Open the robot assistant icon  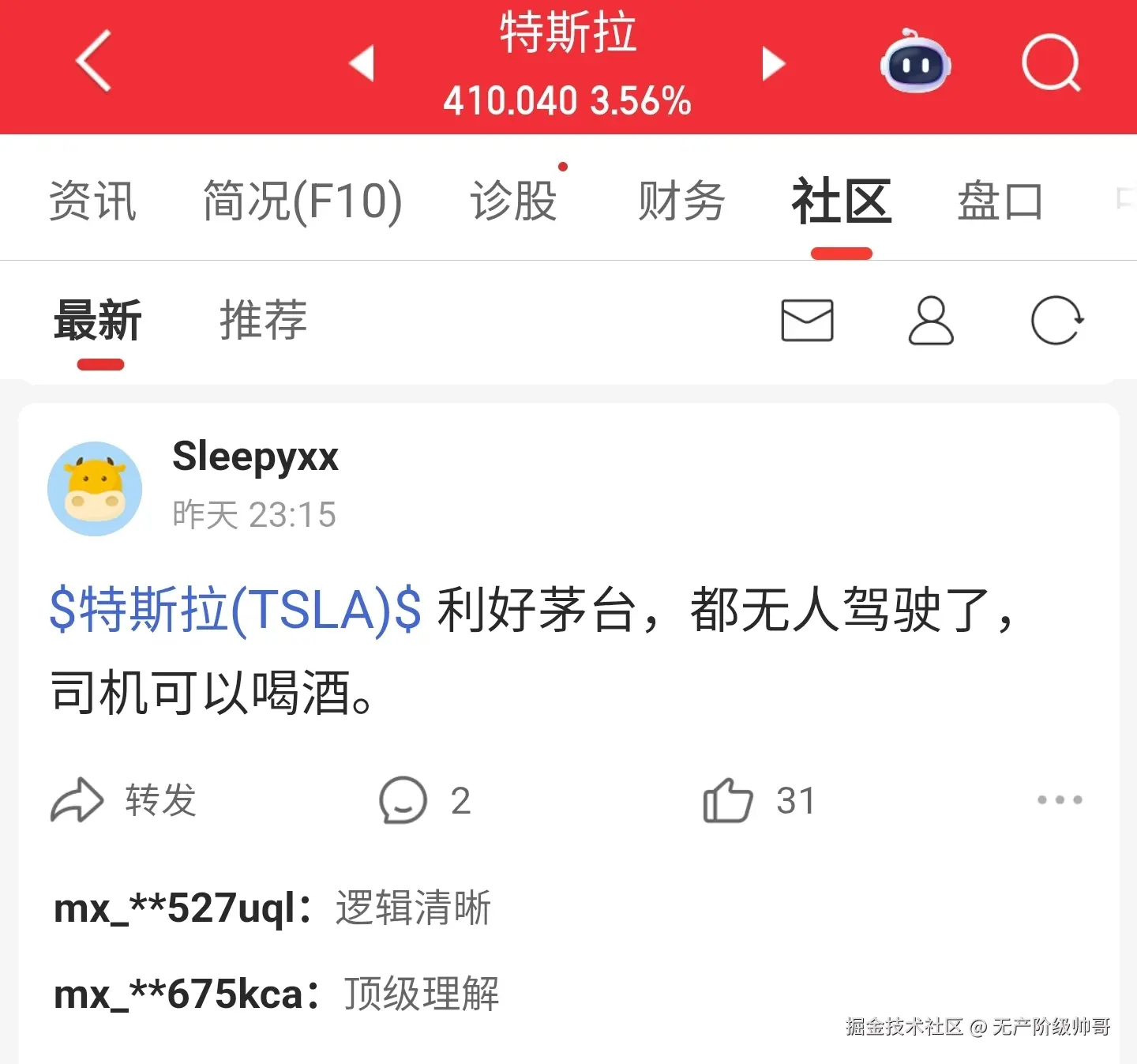coord(915,62)
